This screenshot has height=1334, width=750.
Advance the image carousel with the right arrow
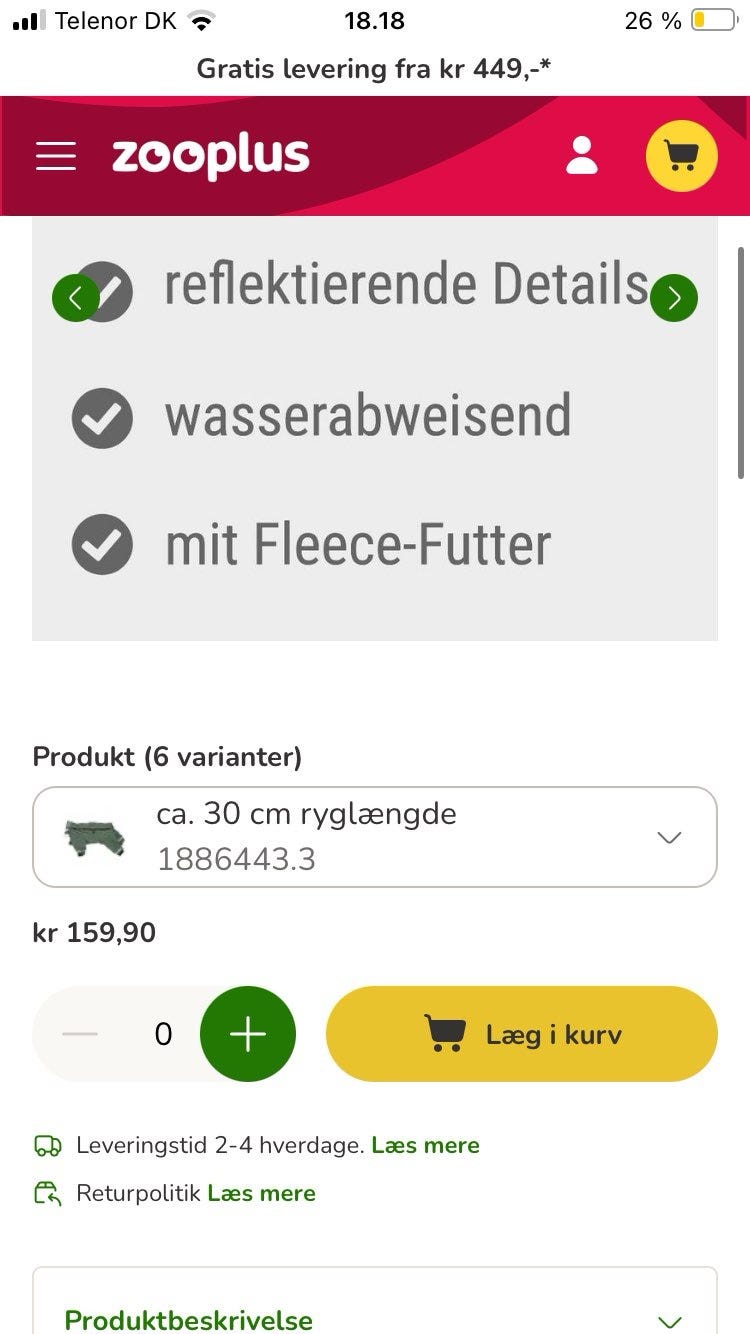pos(674,297)
